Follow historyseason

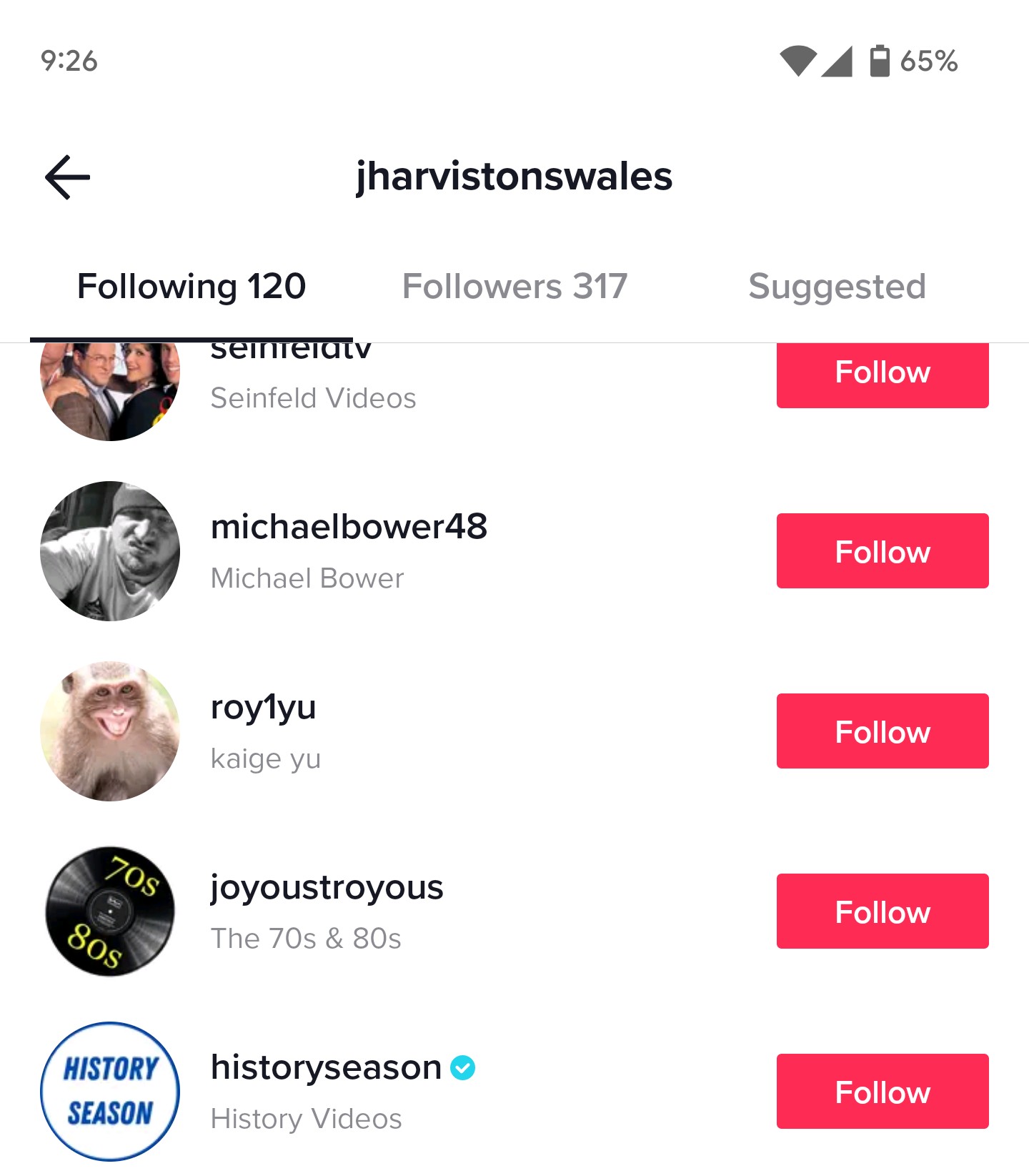click(882, 1092)
